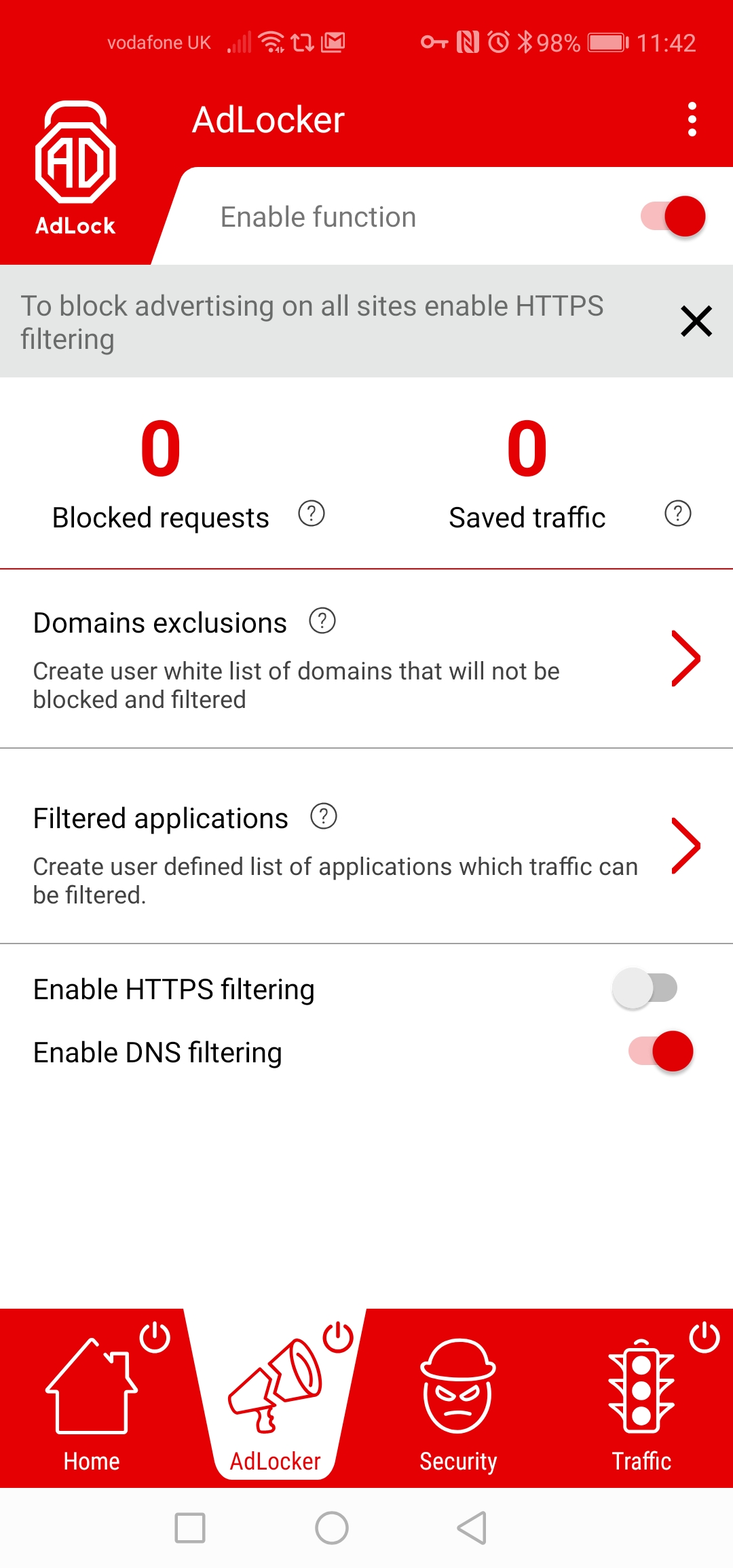Tap the system back button
733x1568 pixels.
coord(472,1528)
